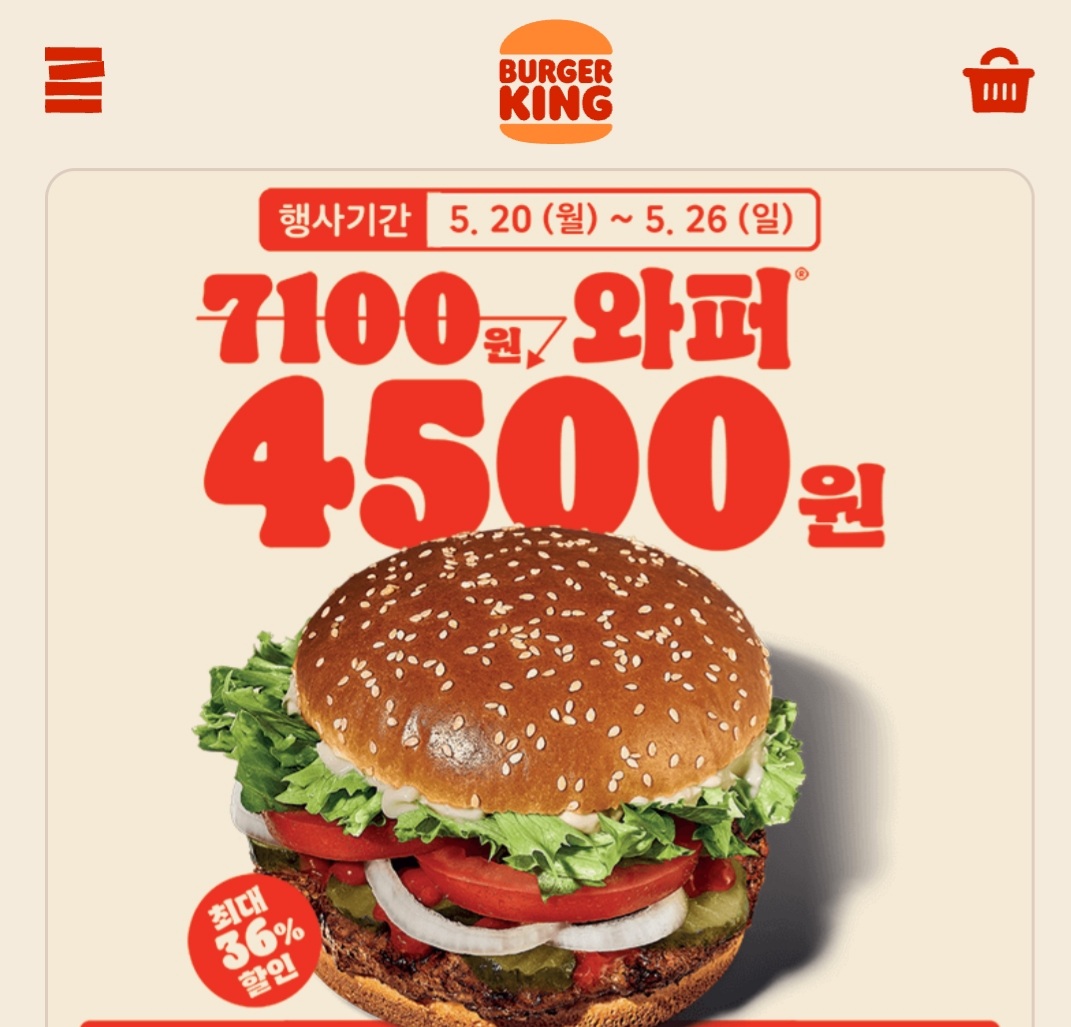Open the shopping basket

(997, 81)
